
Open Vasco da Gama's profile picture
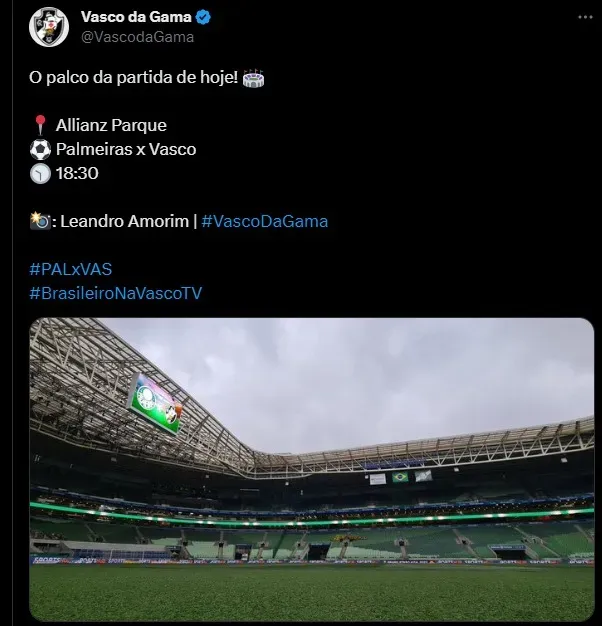click(x=49, y=27)
